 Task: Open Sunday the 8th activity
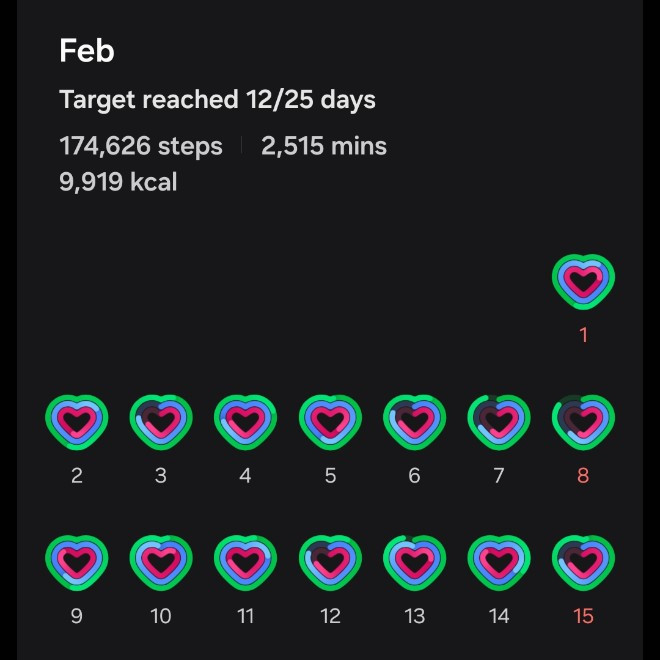(583, 422)
